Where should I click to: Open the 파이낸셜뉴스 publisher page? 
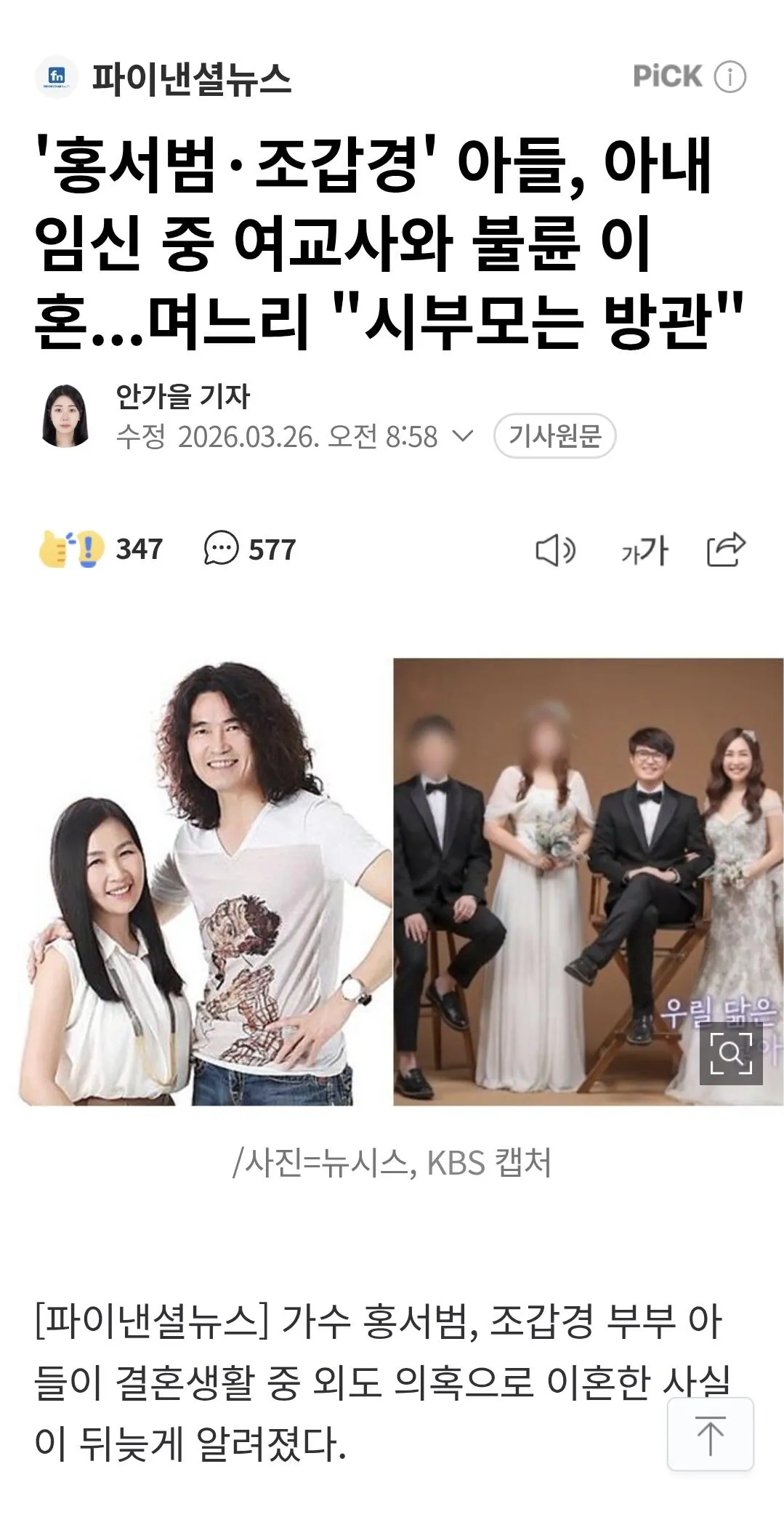190,79
